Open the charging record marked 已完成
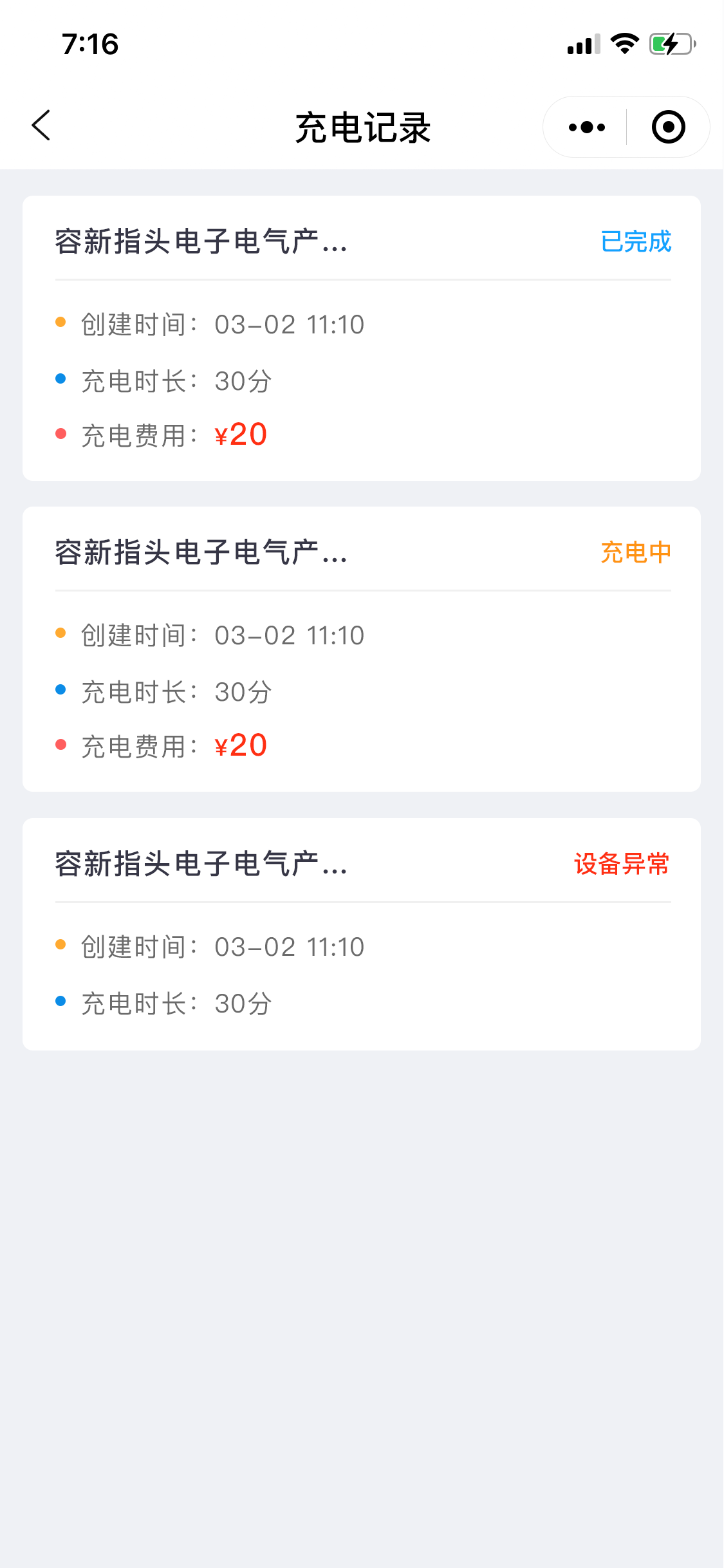 [x=361, y=338]
